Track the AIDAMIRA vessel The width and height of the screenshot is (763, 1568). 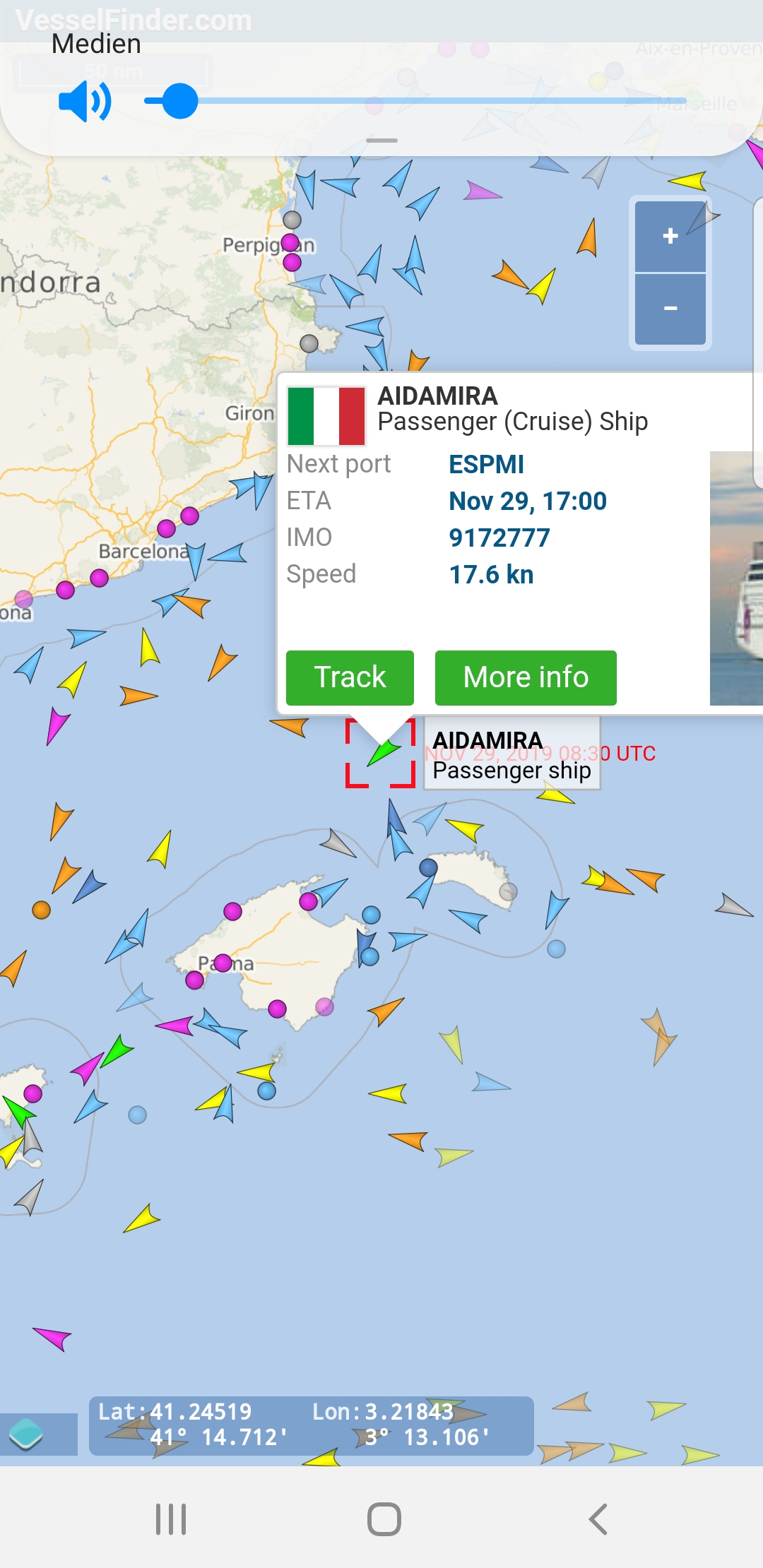(x=350, y=677)
